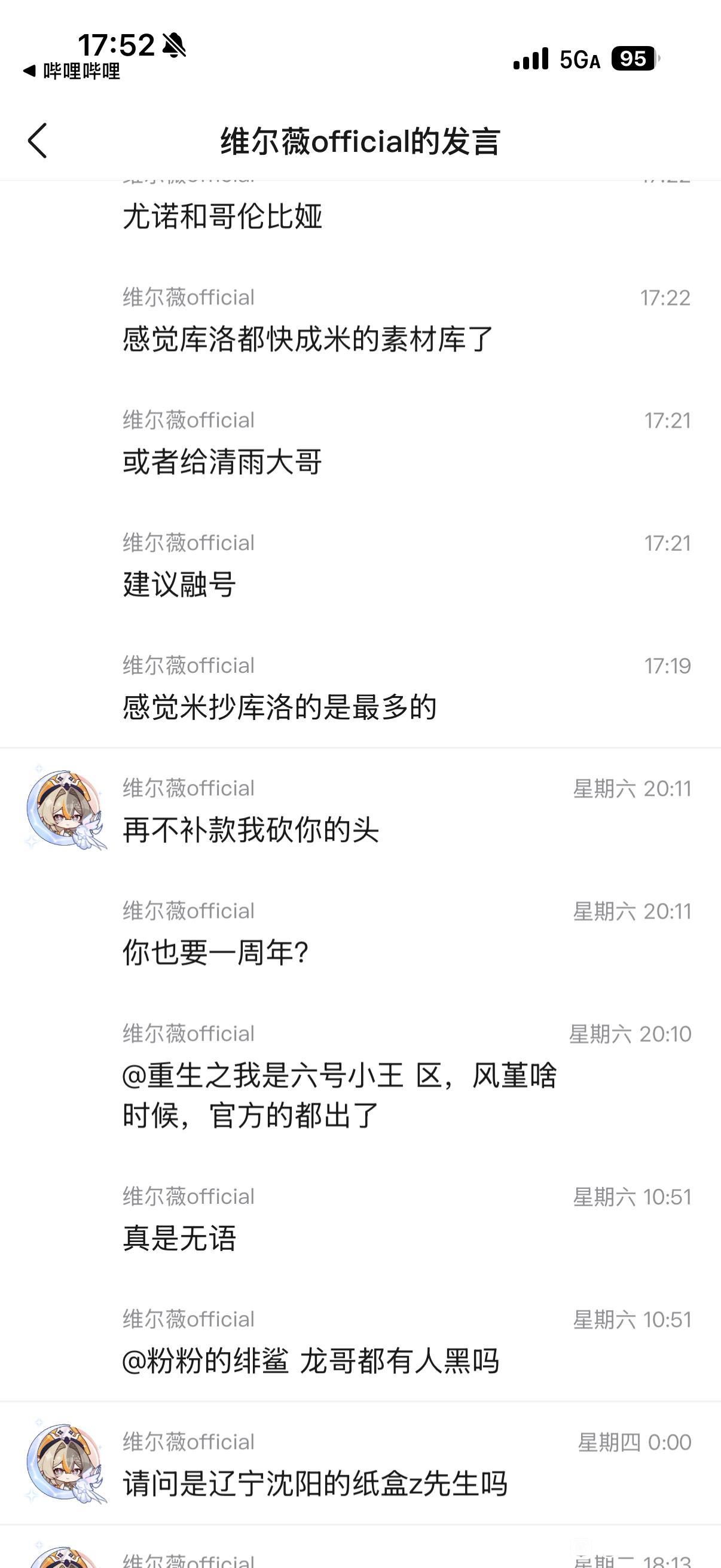This screenshot has width=721, height=1568.
Task: Open the message 感觉库洛都快成米的素材库了
Action: pos(308,339)
